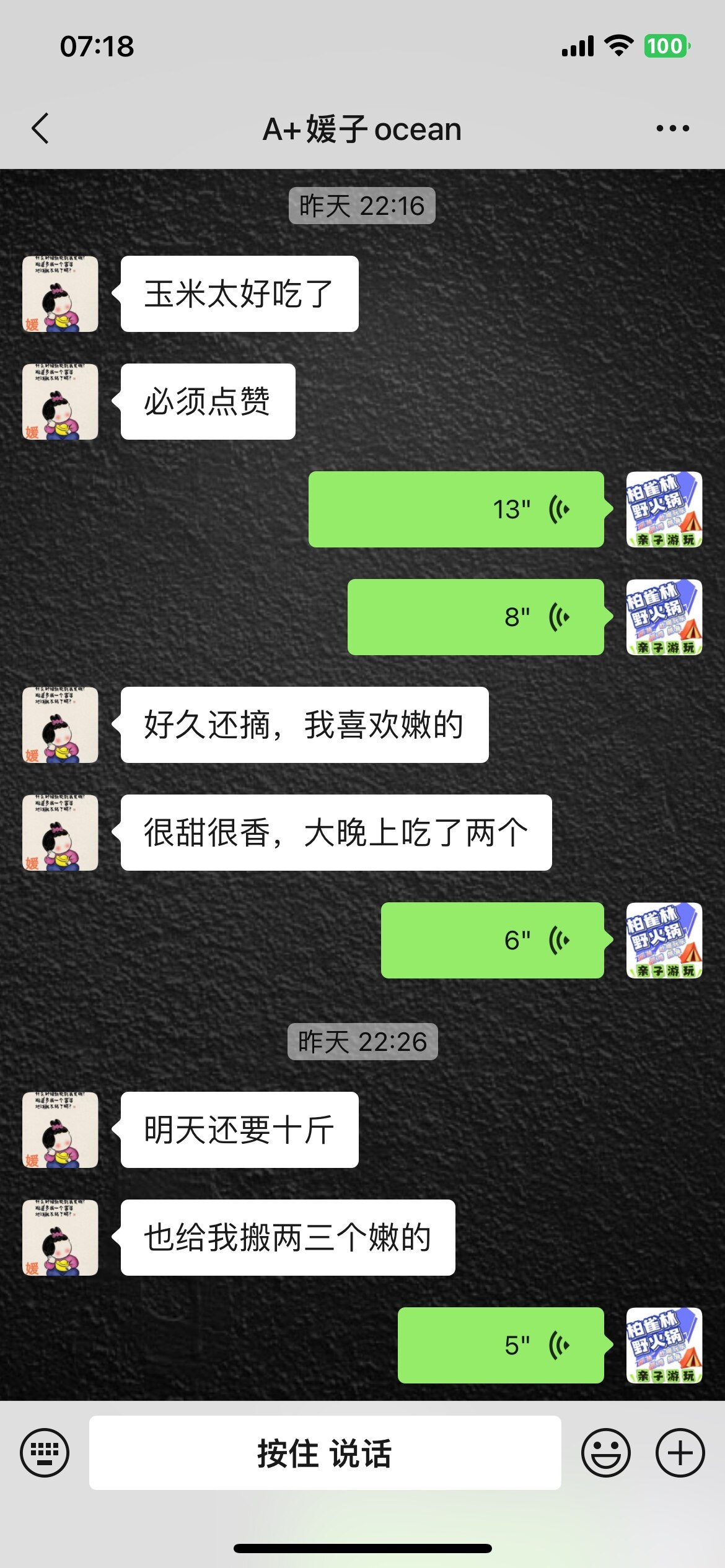Screen dimensions: 725x1568
Task: Open contact avatar beside 玉米太好吃了
Action: click(60, 294)
